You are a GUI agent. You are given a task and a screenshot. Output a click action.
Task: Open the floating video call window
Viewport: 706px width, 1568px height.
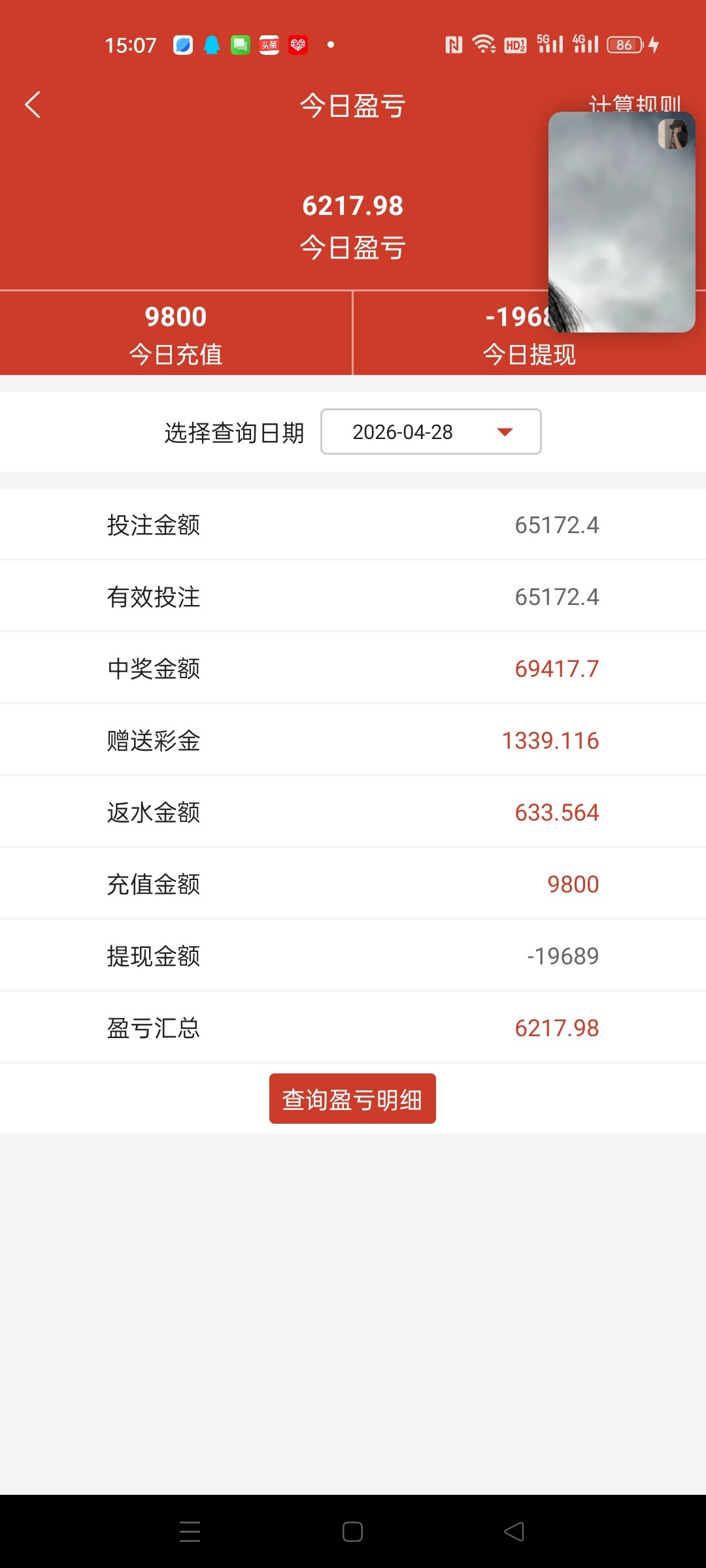(x=621, y=222)
